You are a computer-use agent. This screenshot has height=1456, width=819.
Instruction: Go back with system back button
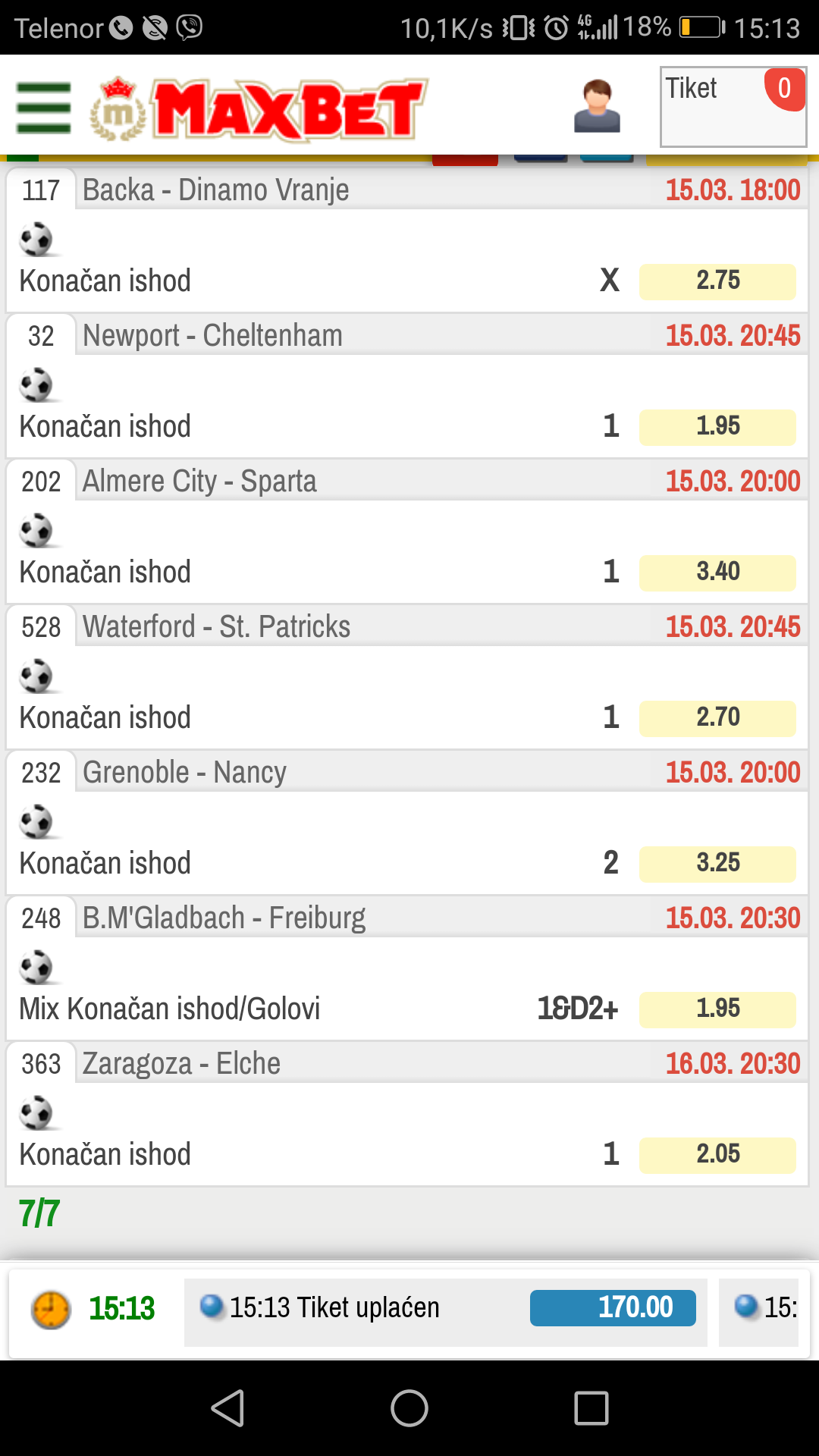pos(227,1408)
